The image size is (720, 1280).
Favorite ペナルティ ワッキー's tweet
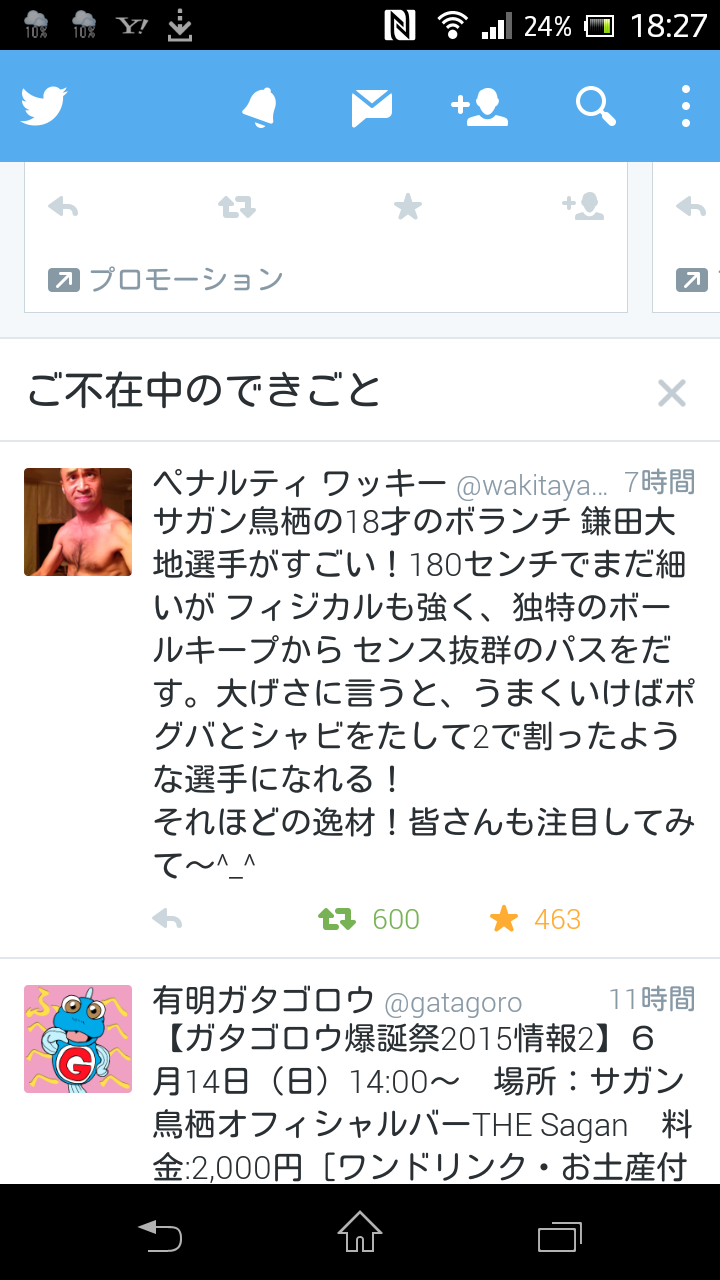(x=504, y=919)
